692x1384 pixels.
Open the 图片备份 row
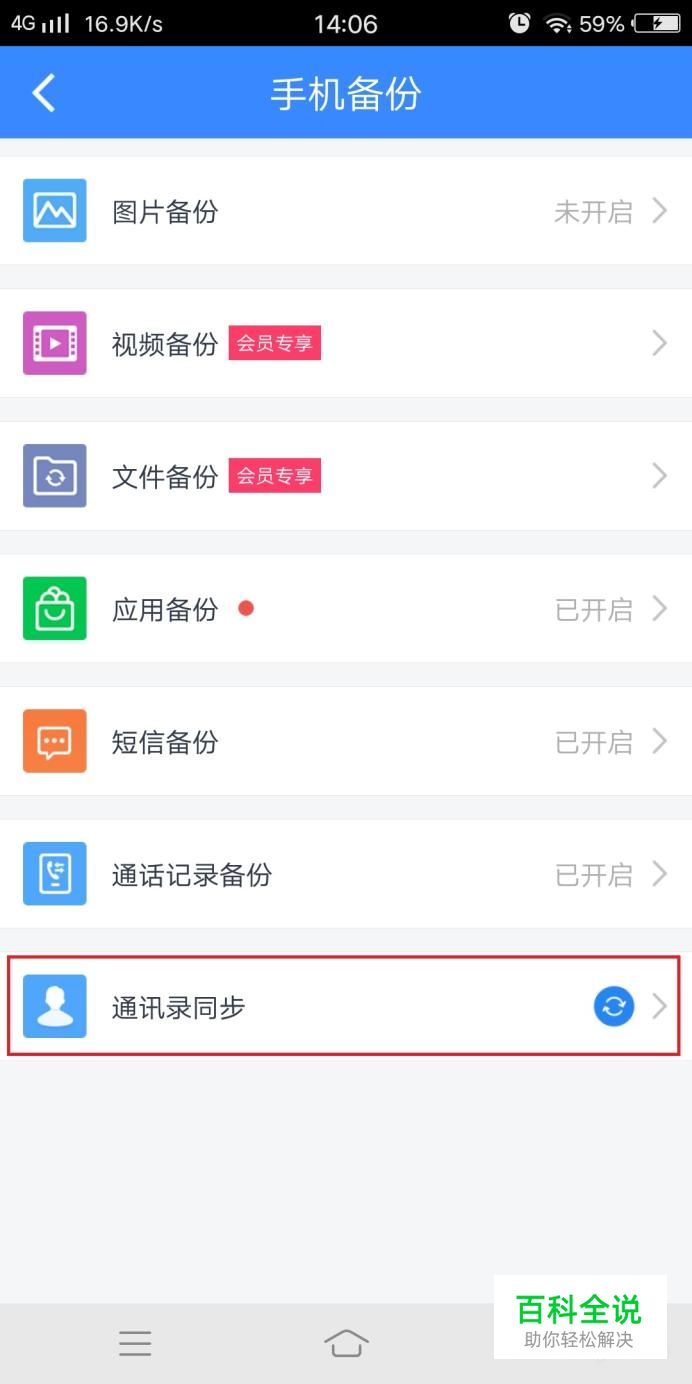coord(346,211)
